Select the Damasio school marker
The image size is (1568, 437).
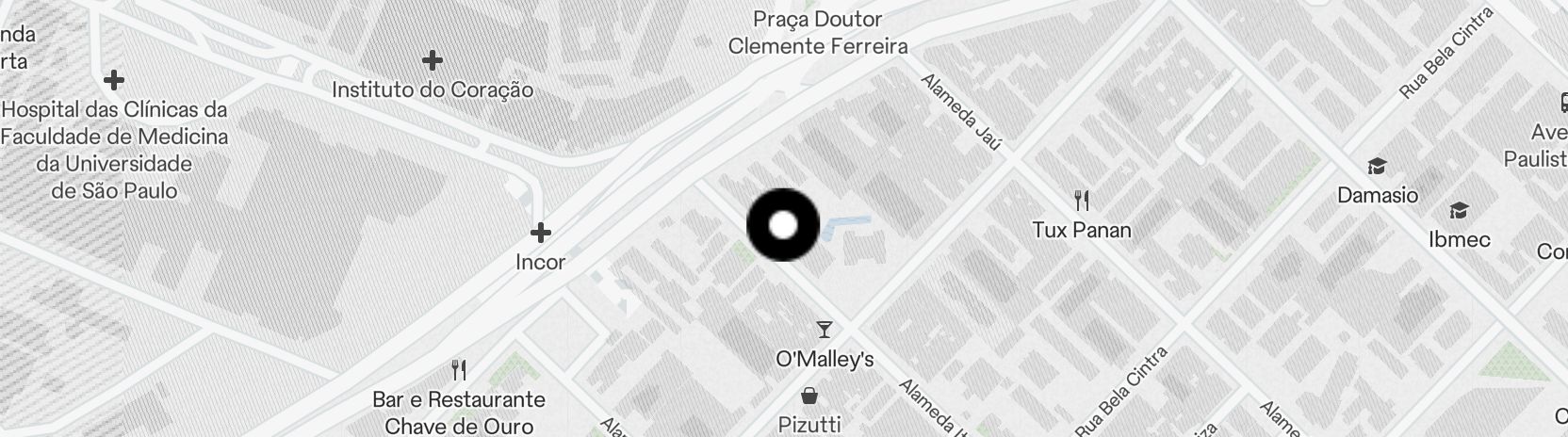point(1377,168)
